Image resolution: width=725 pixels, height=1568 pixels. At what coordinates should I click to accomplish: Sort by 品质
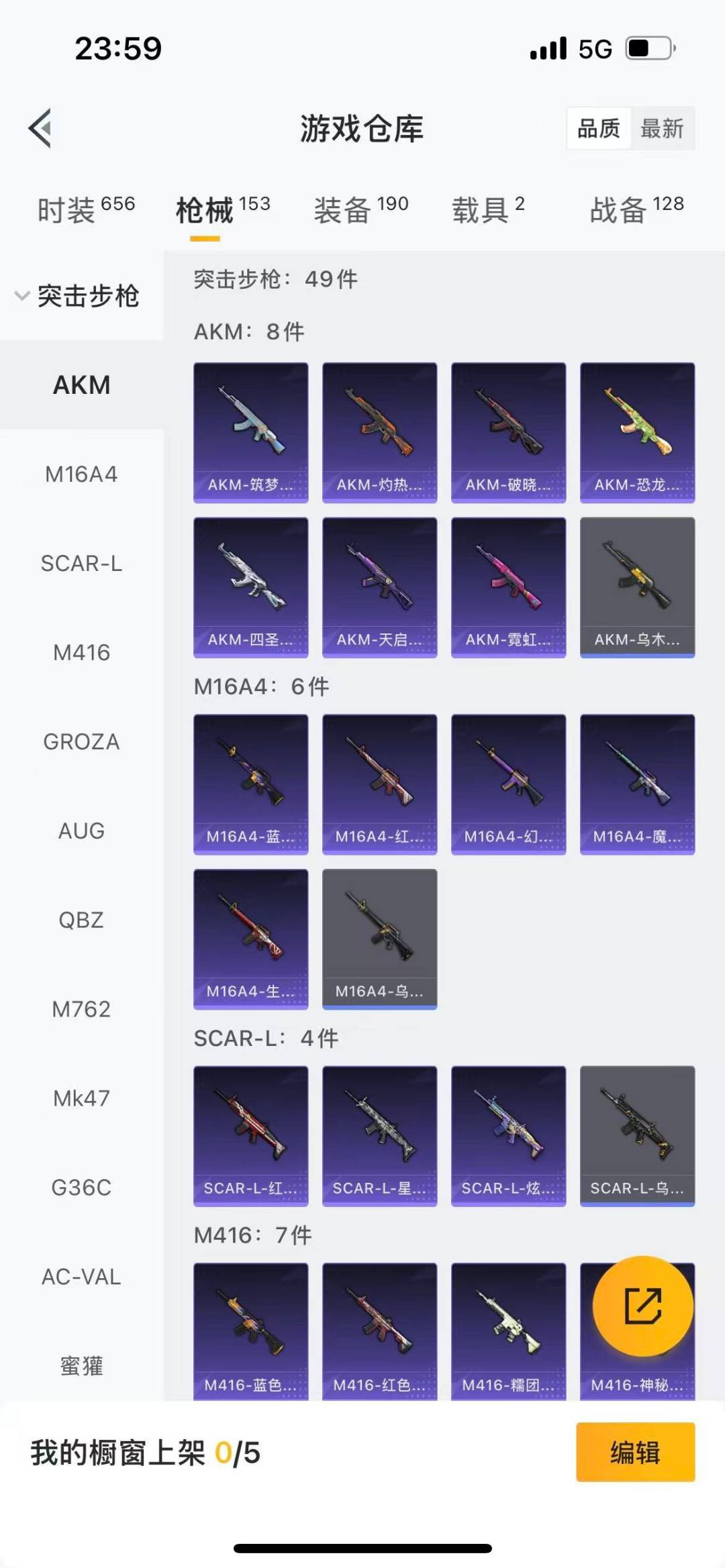click(599, 128)
